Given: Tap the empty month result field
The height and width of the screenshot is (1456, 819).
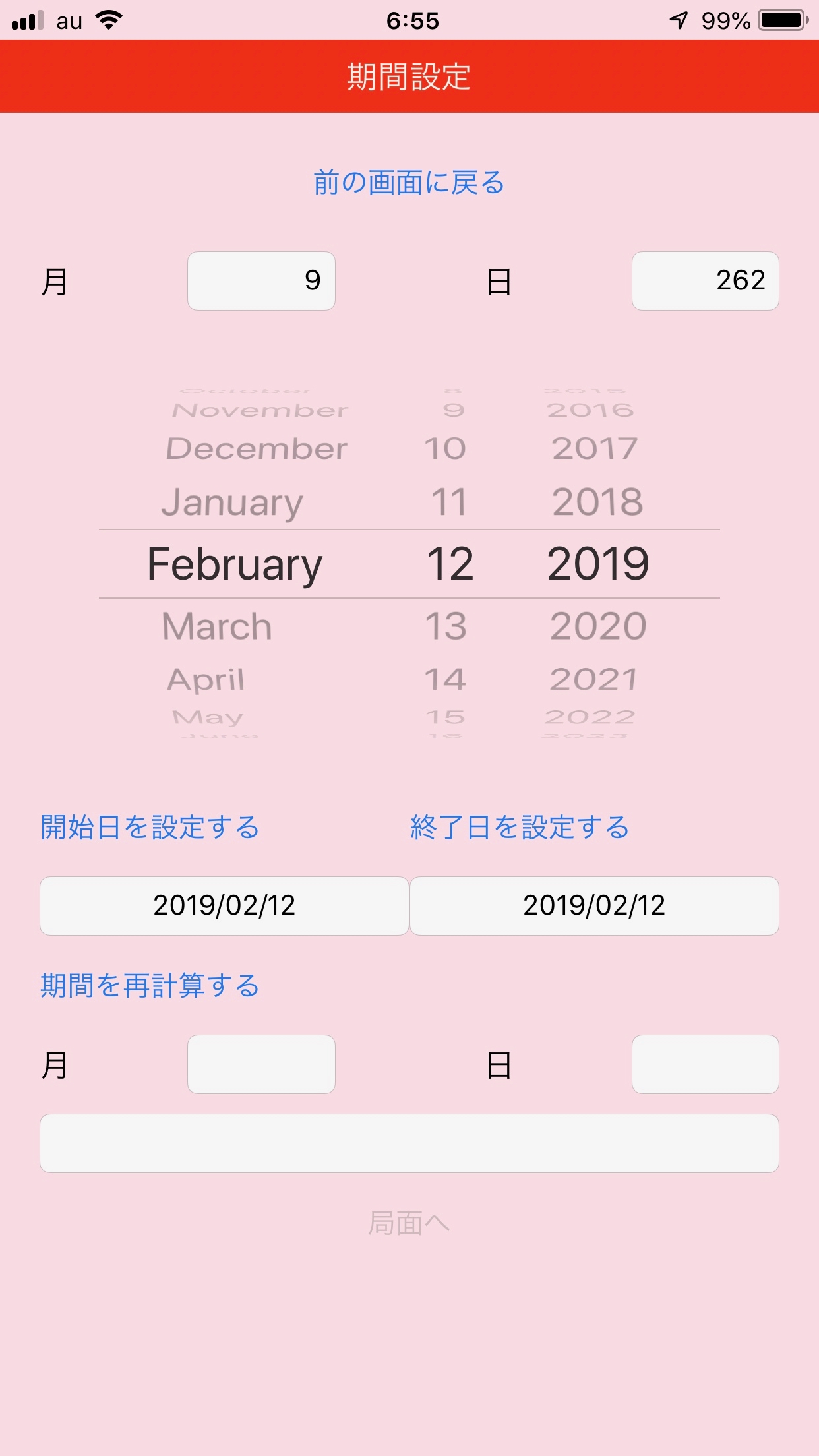Looking at the screenshot, I should (261, 1064).
